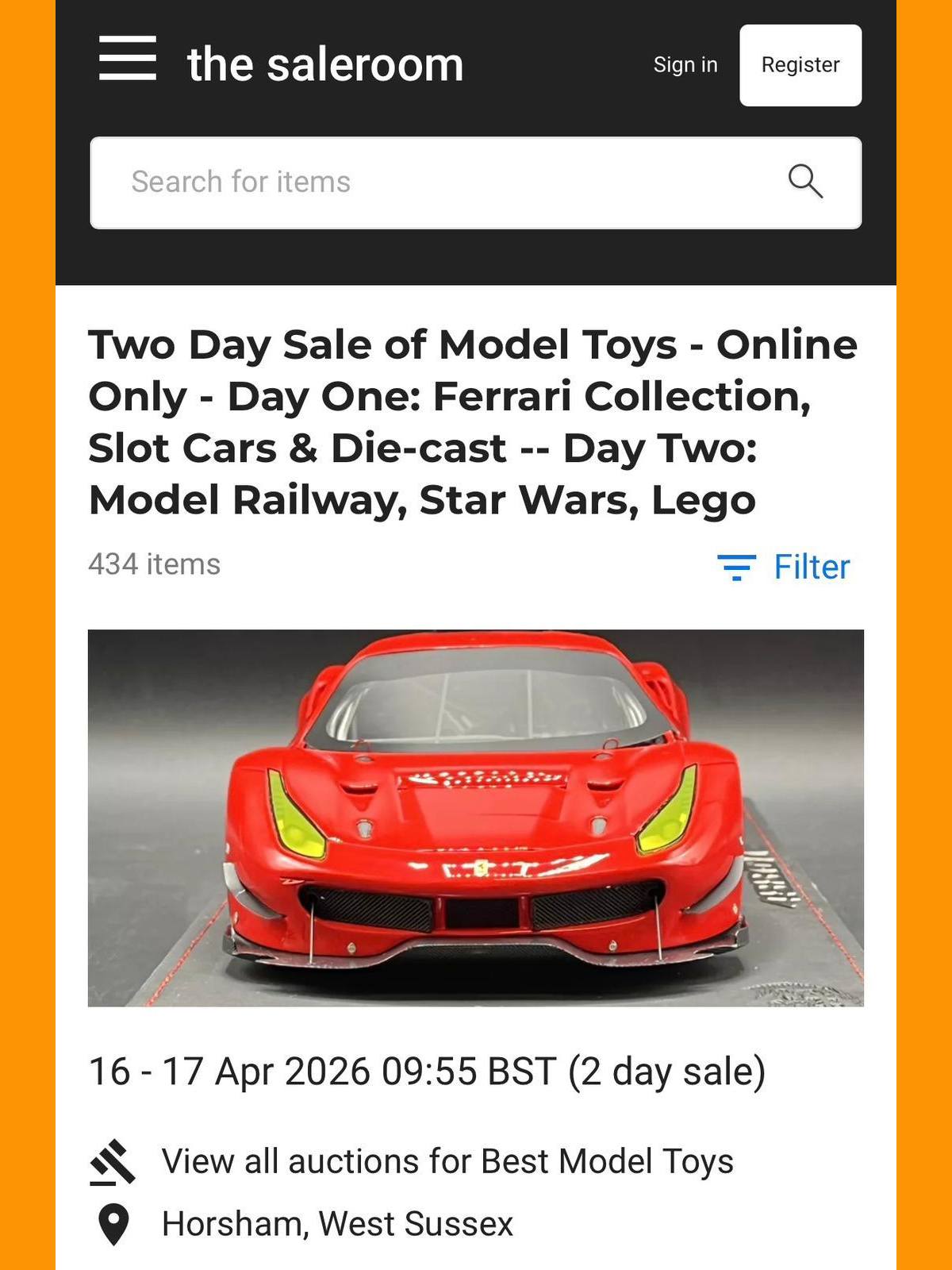The width and height of the screenshot is (952, 1270).
Task: Tap the Sign in link
Action: point(685,65)
